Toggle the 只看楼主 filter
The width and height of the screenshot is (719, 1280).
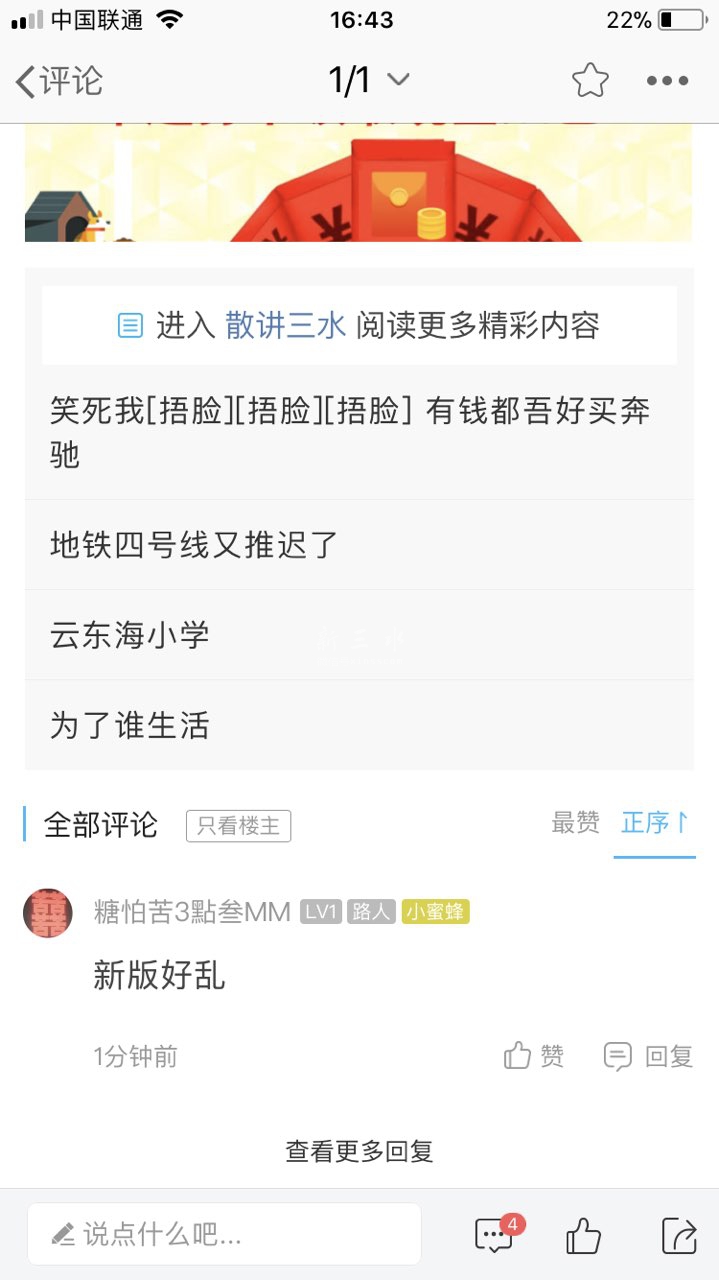pos(238,826)
